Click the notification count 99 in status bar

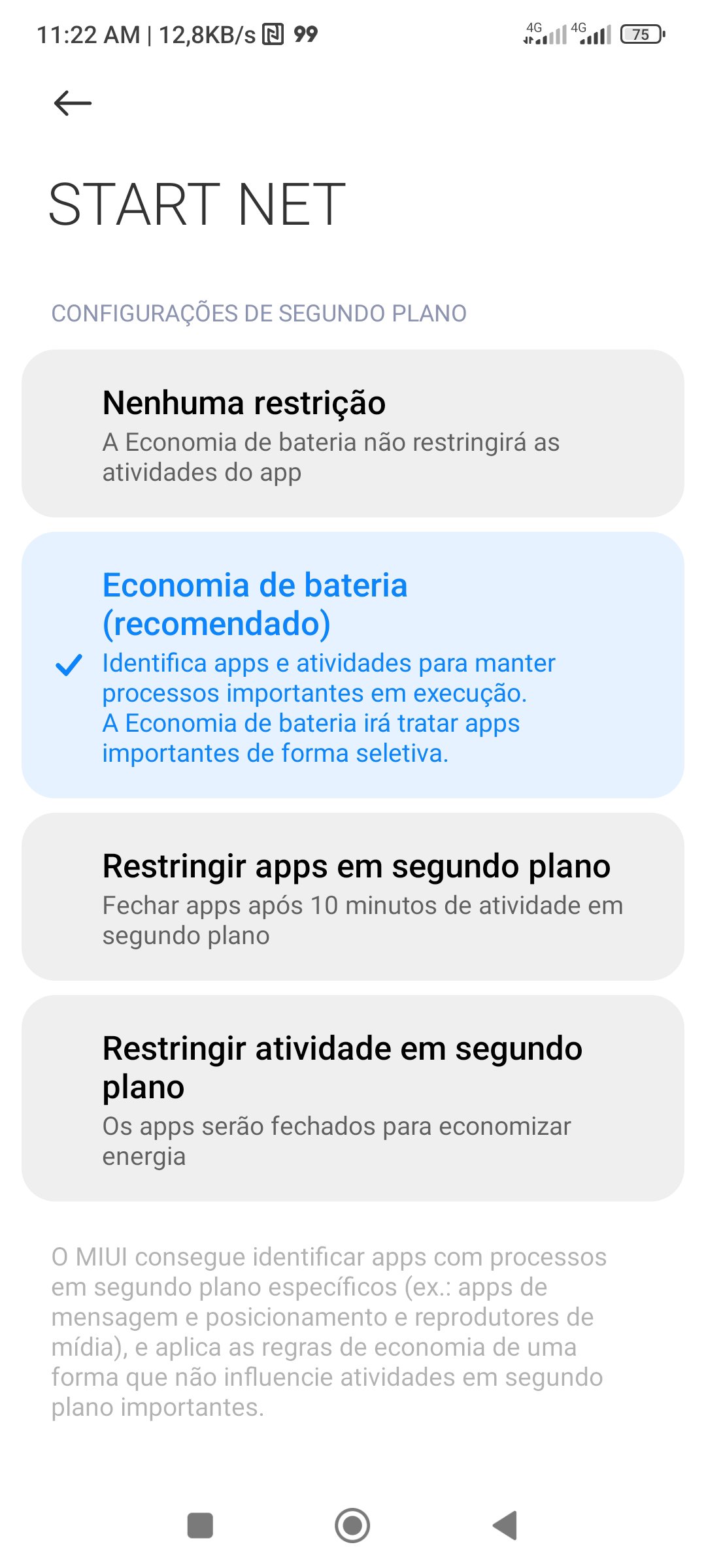(304, 35)
